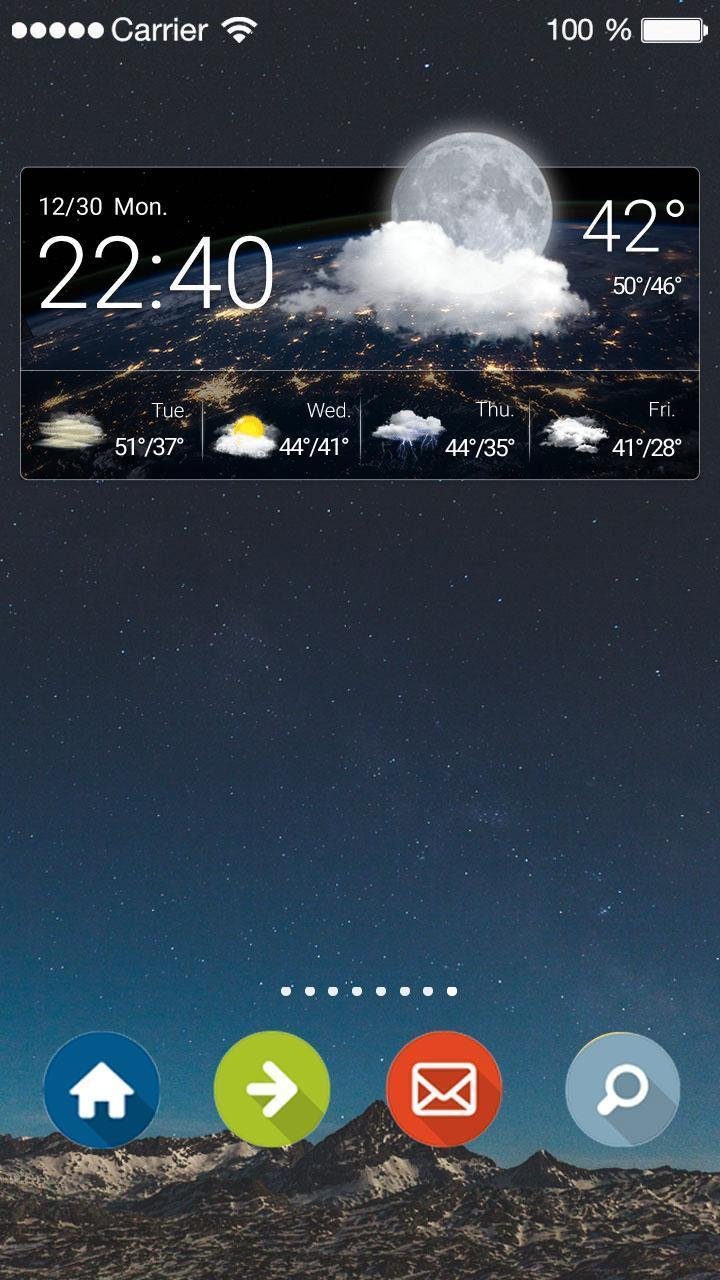720x1280 pixels.
Task: Open the weather and clock widget
Action: tap(360, 323)
